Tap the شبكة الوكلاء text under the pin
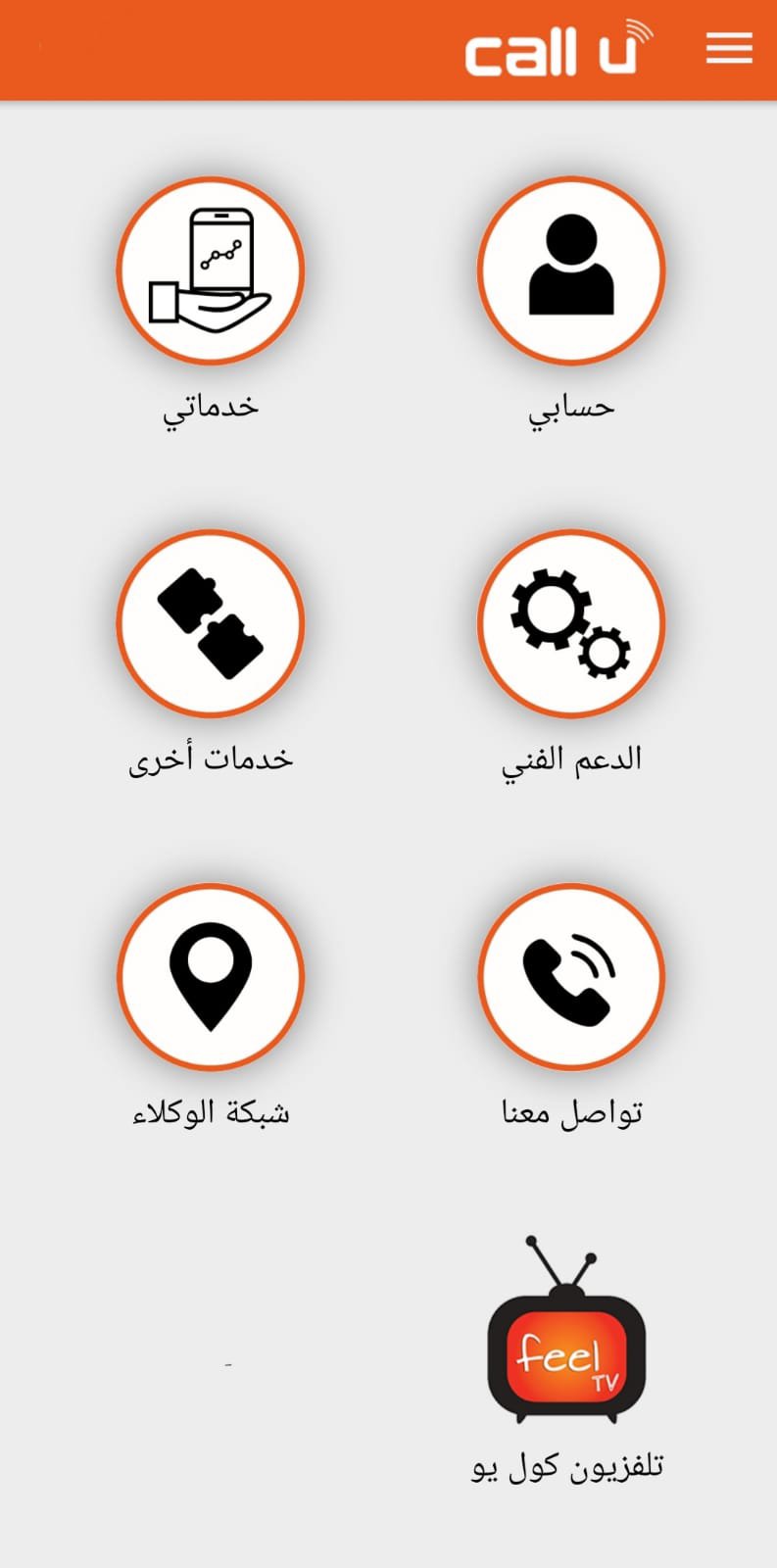The width and height of the screenshot is (777, 1568). click(210, 1110)
